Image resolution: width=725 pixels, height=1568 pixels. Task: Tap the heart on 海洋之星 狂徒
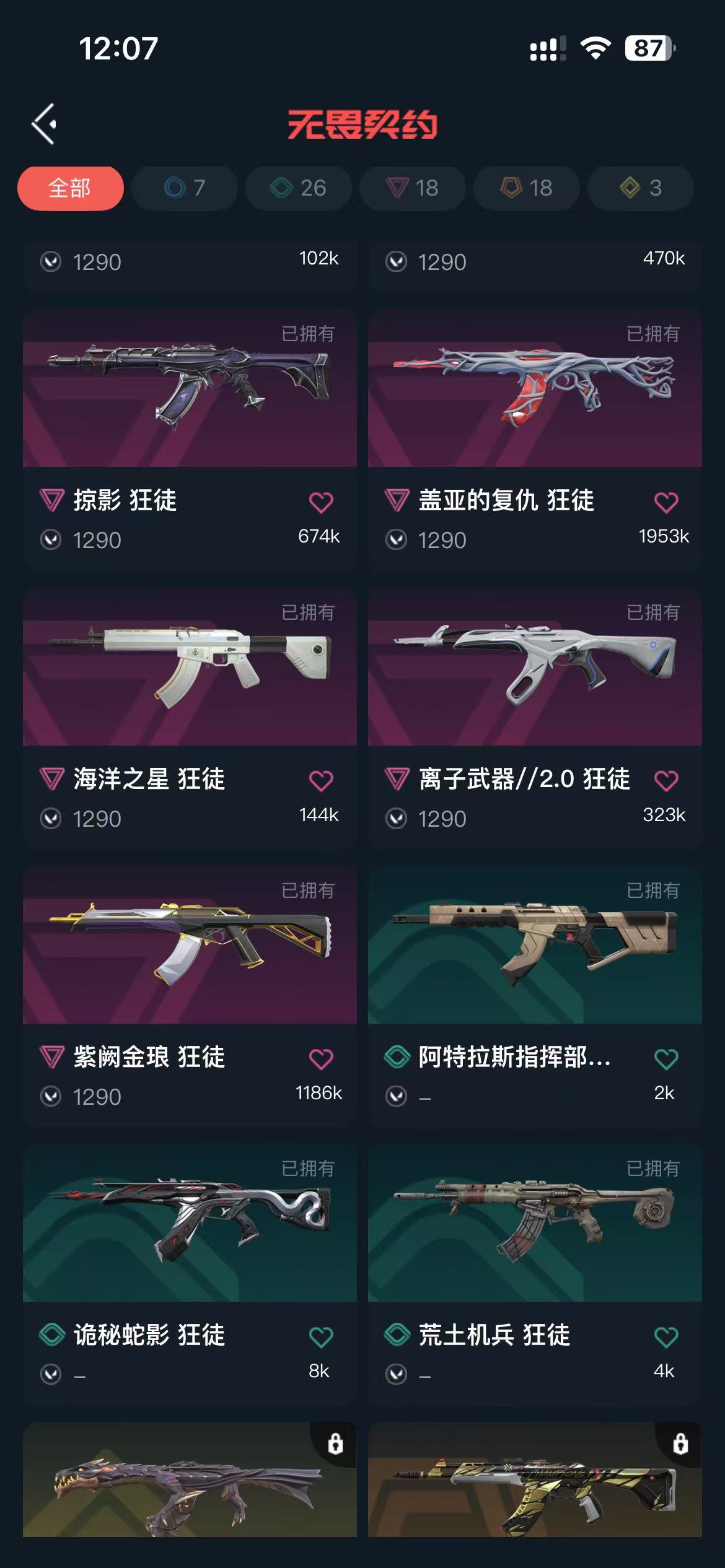(x=321, y=780)
